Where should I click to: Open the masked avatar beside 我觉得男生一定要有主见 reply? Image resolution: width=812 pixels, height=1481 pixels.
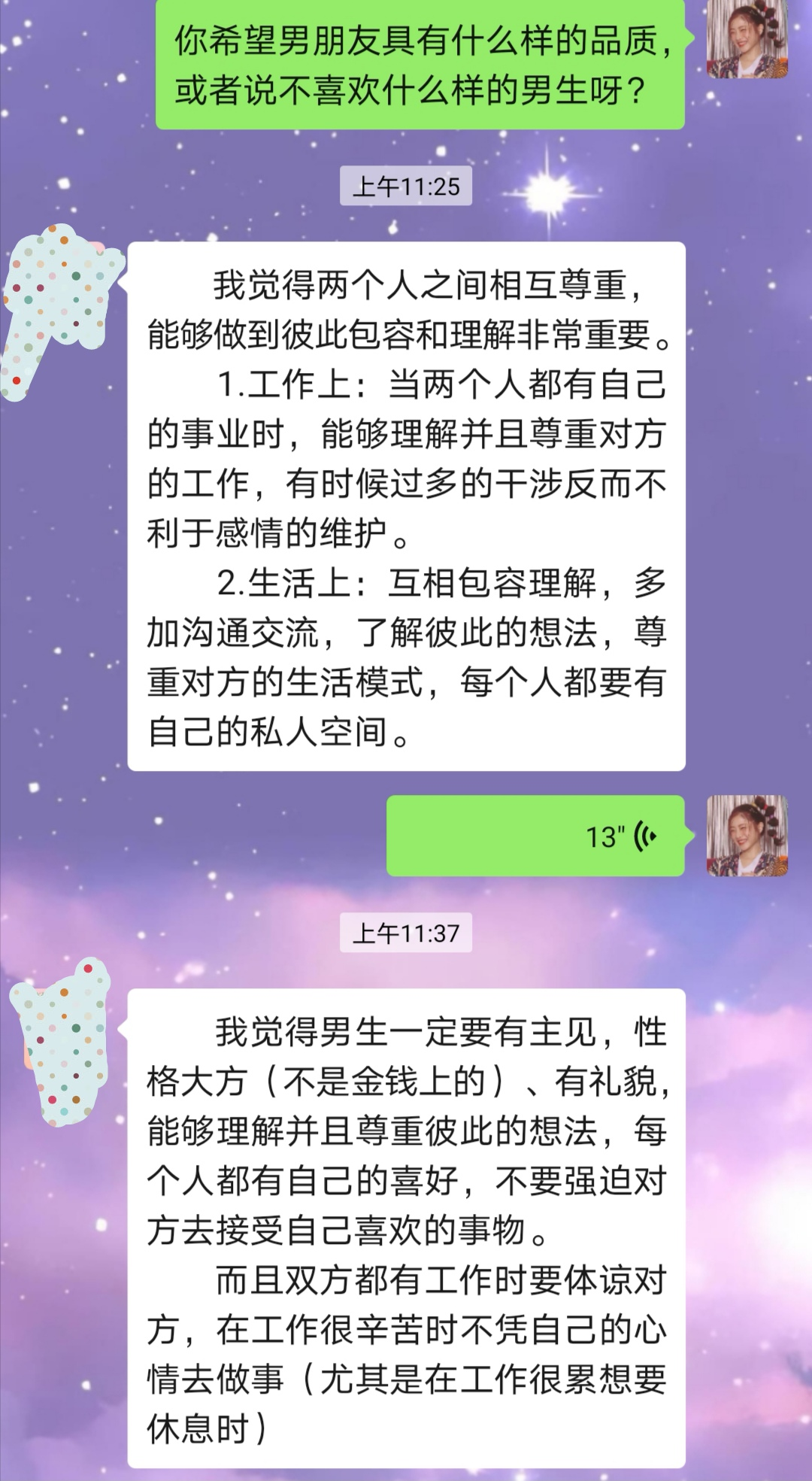(62, 1042)
